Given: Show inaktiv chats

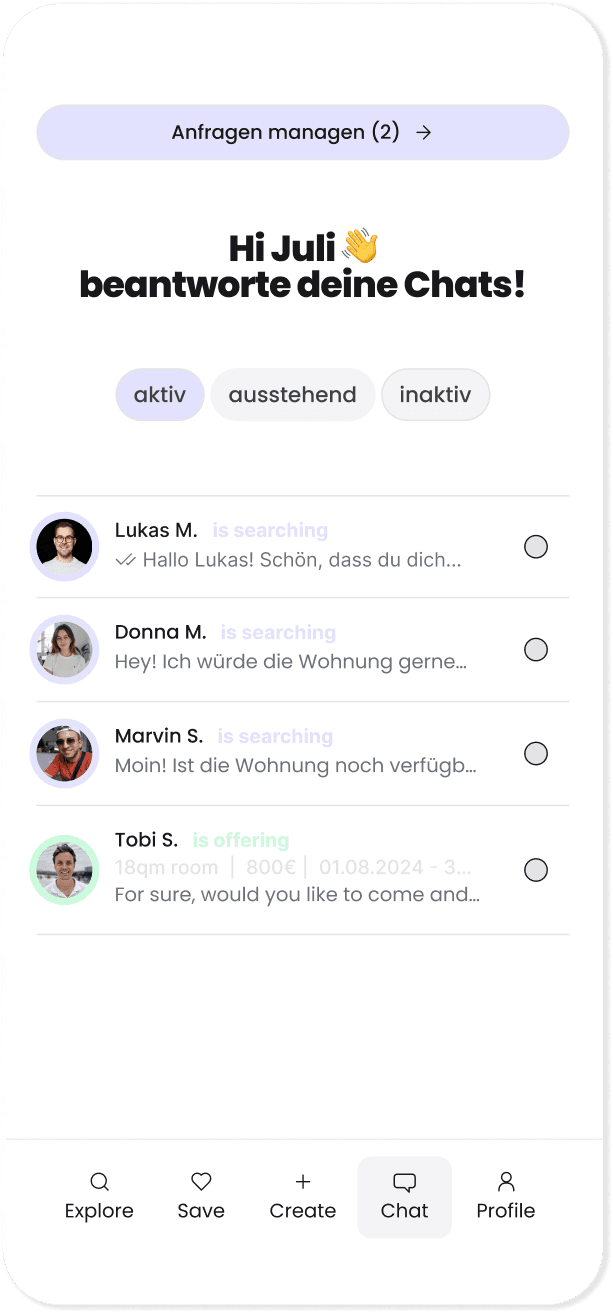Looking at the screenshot, I should click(x=435, y=394).
